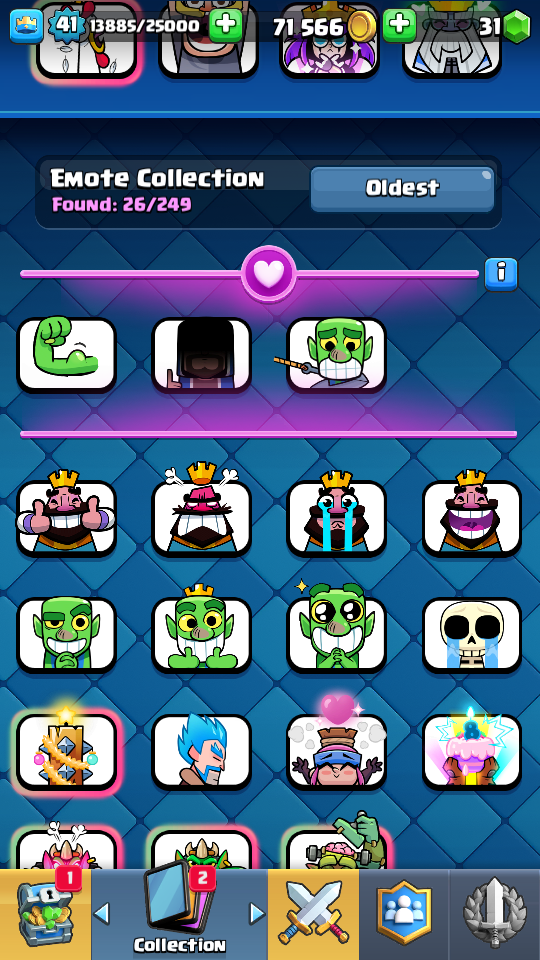Open the blue info button

(501, 274)
